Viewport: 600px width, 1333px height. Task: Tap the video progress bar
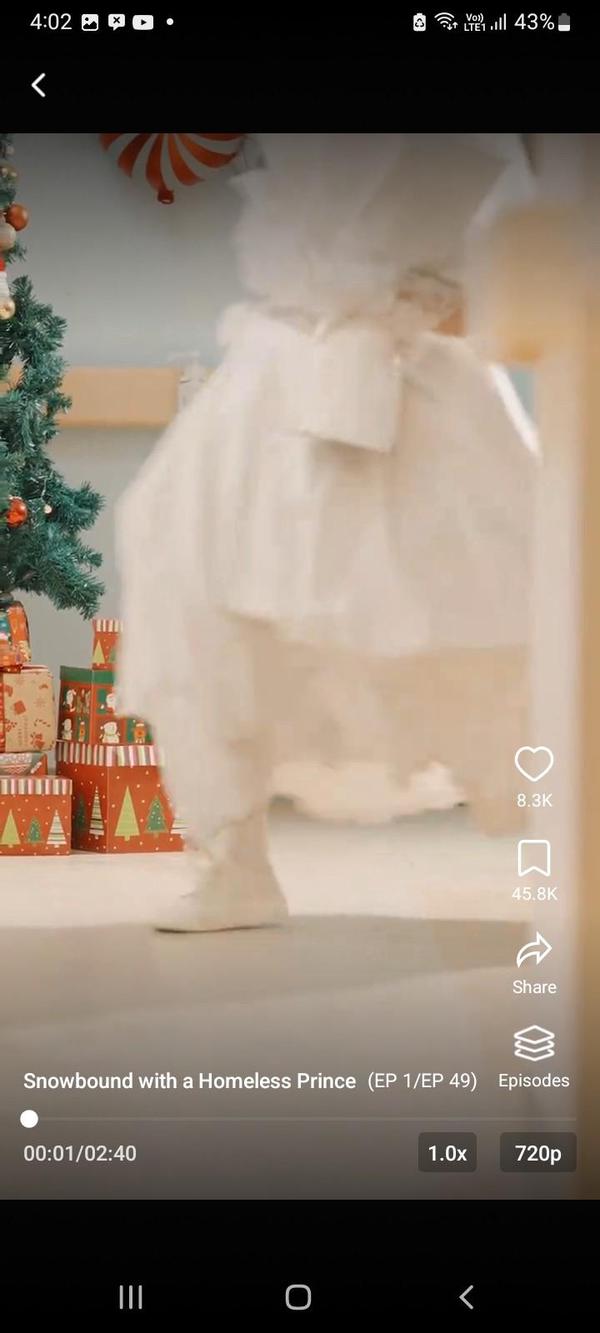[300, 1119]
